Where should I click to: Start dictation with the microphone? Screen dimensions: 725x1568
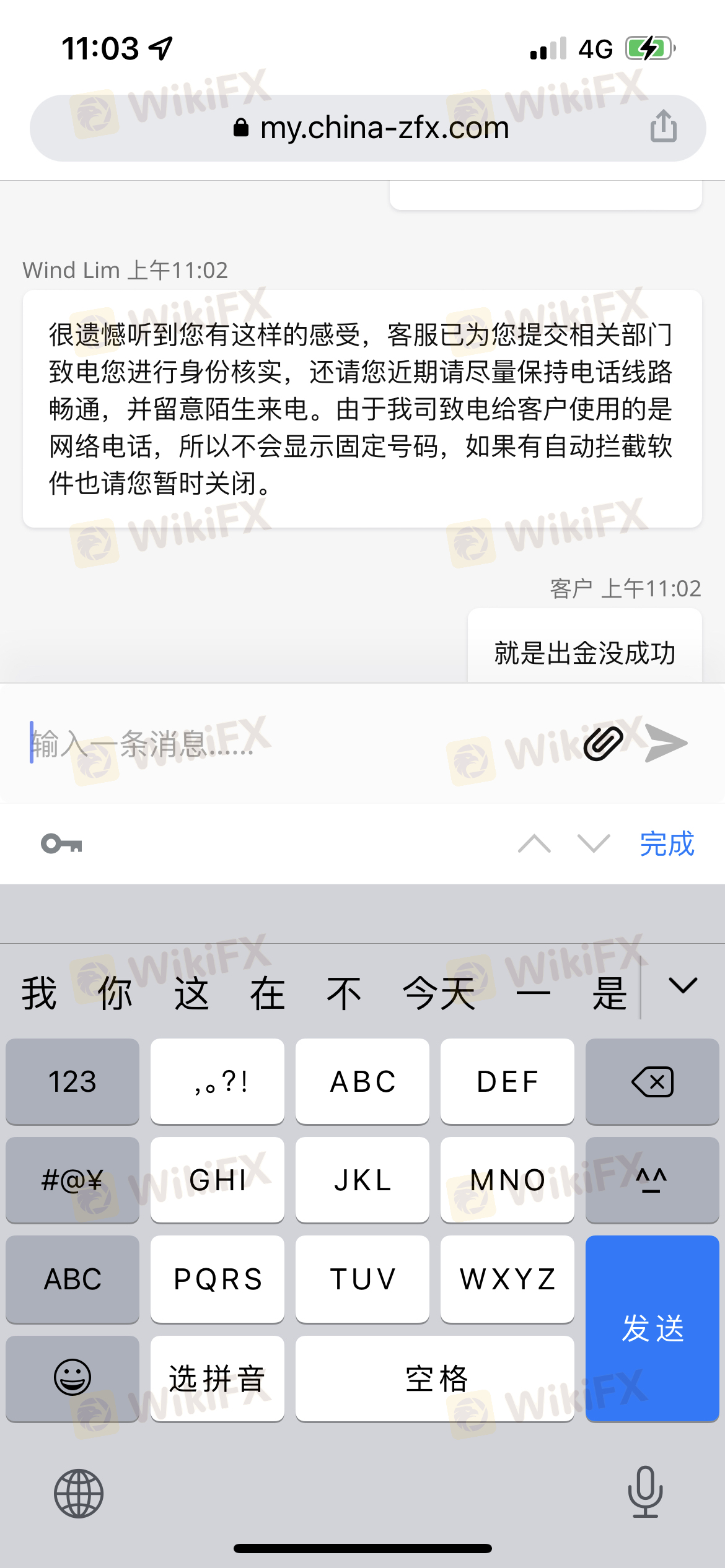[x=645, y=1492]
